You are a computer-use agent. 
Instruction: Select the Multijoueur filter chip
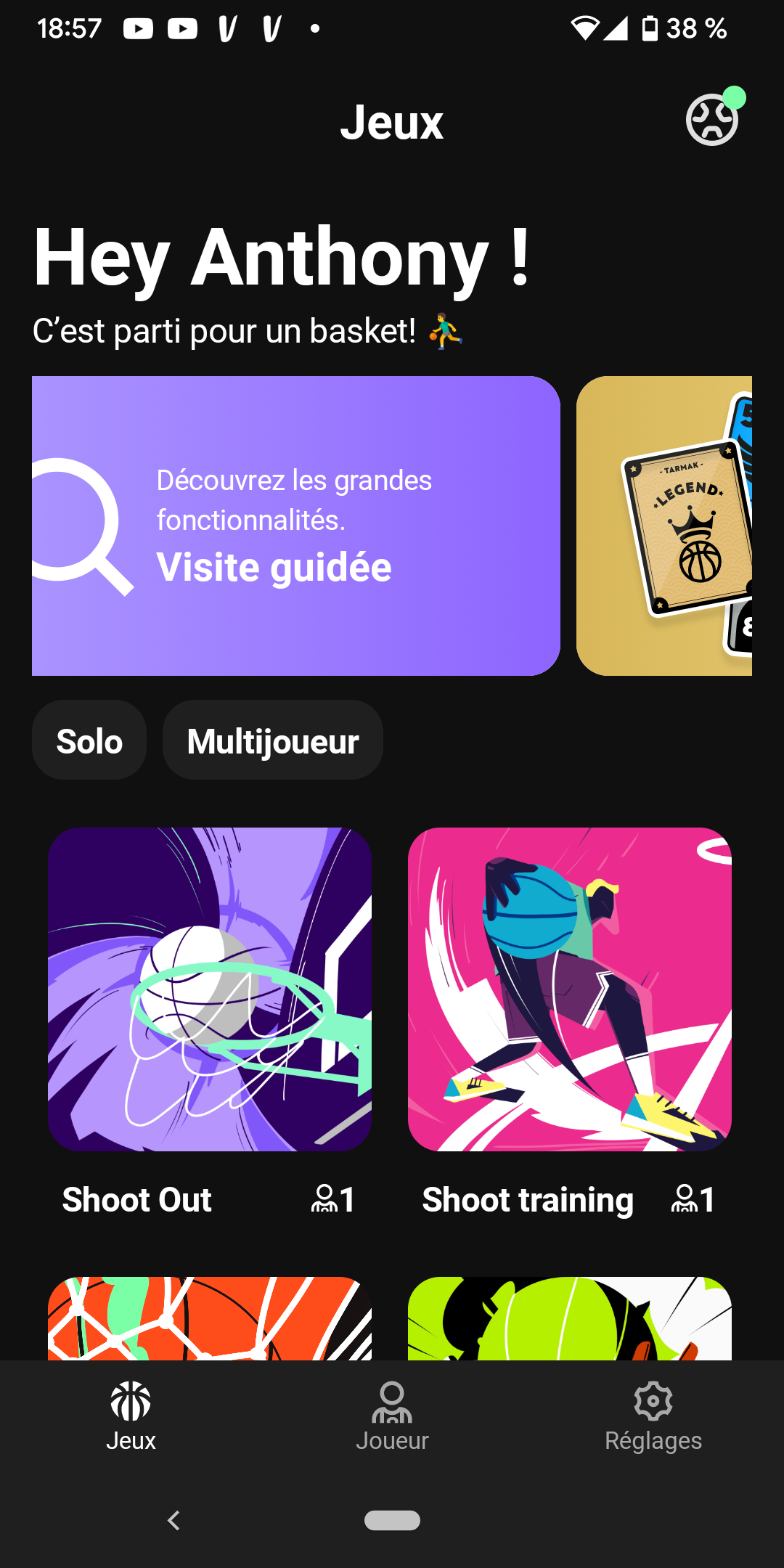pos(273,740)
